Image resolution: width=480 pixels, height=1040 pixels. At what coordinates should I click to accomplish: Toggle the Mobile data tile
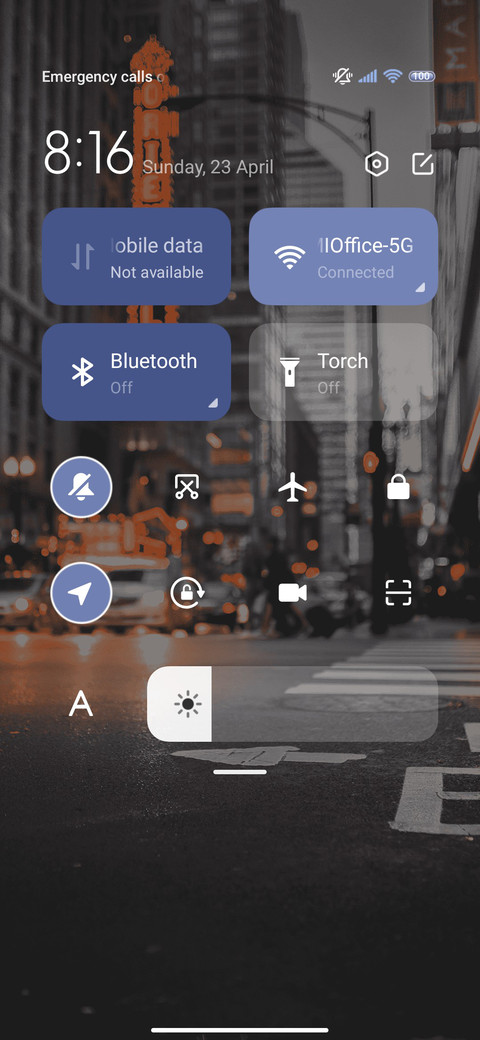point(137,256)
